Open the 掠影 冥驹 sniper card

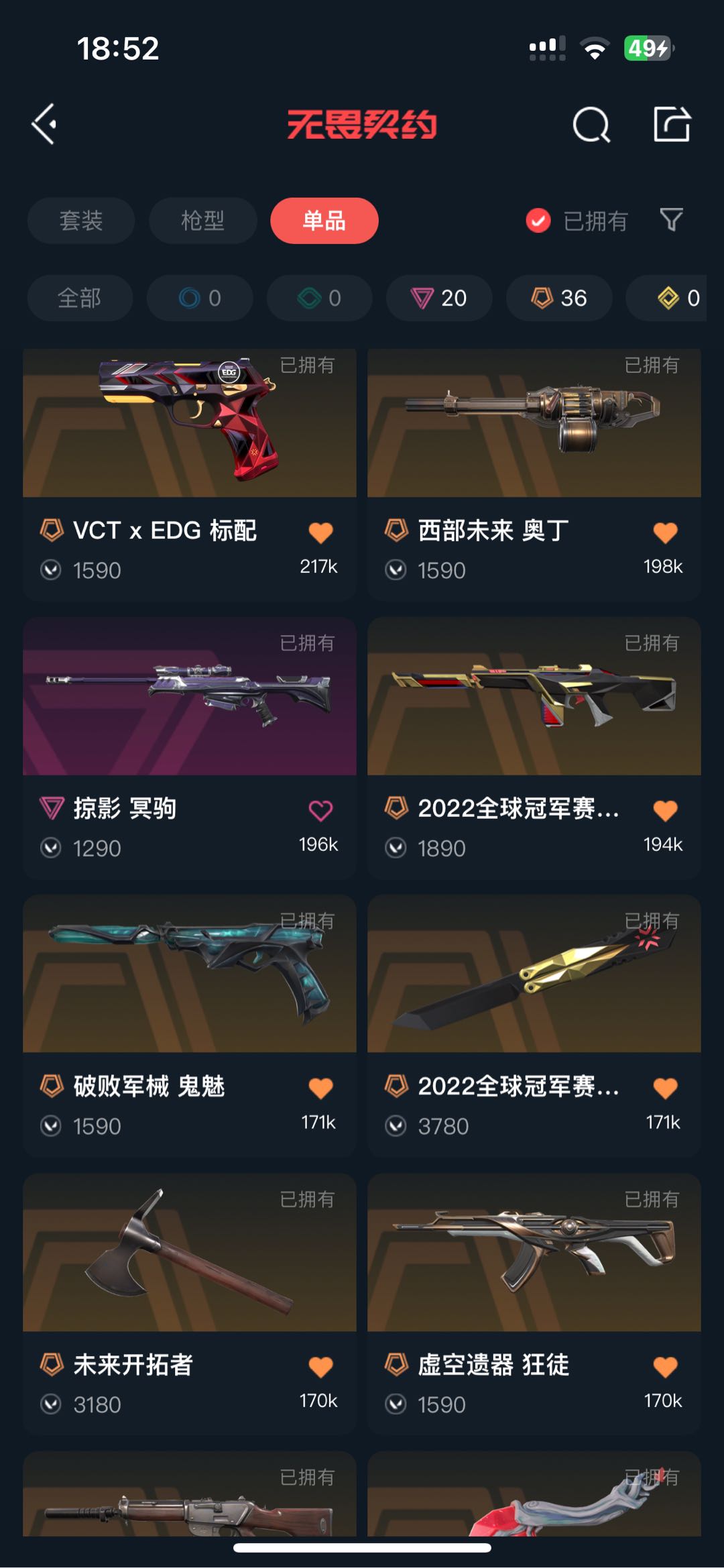pyautogui.click(x=190, y=748)
